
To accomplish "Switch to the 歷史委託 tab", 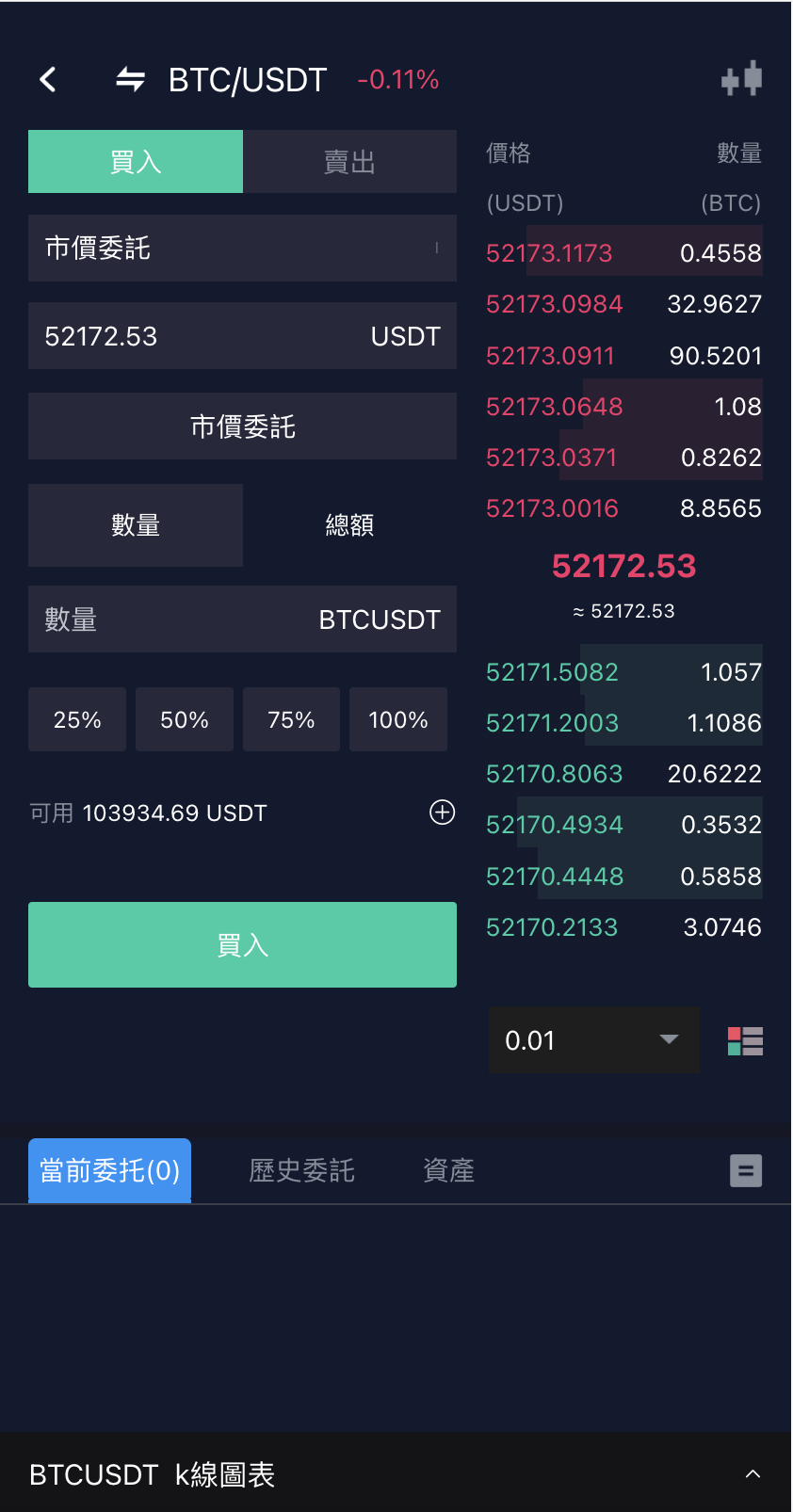I will (x=300, y=1169).
